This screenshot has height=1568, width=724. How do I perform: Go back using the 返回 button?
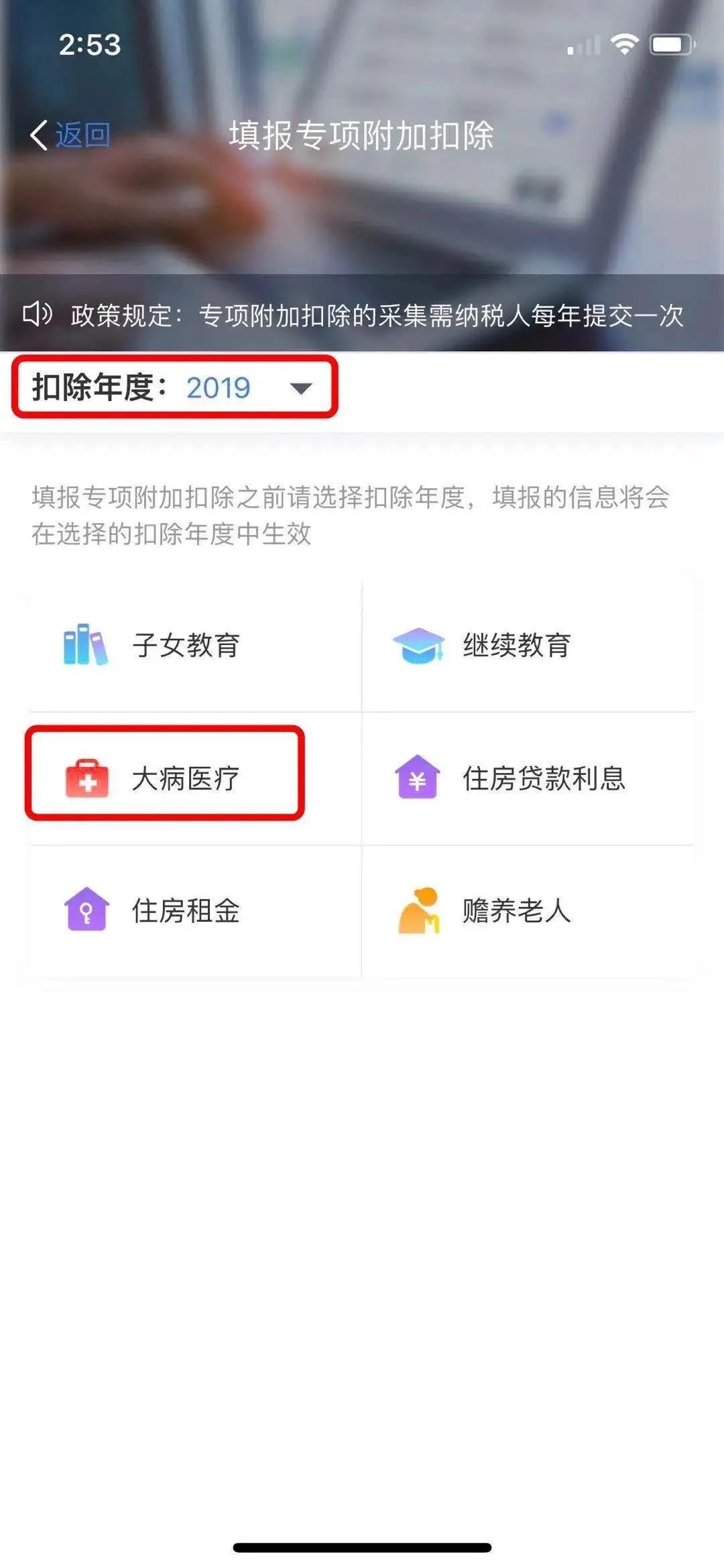(70, 135)
